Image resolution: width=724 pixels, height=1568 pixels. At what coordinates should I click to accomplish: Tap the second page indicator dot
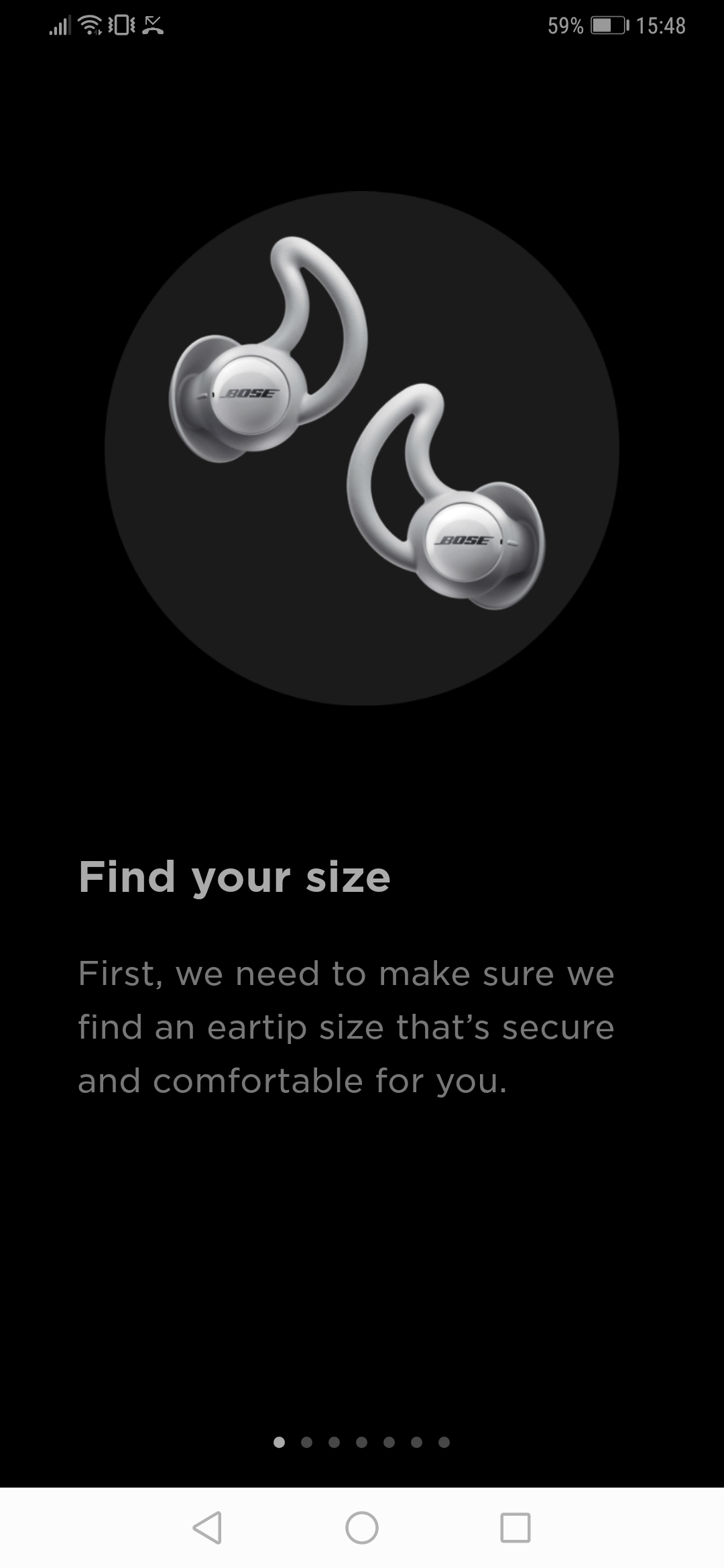(307, 1442)
